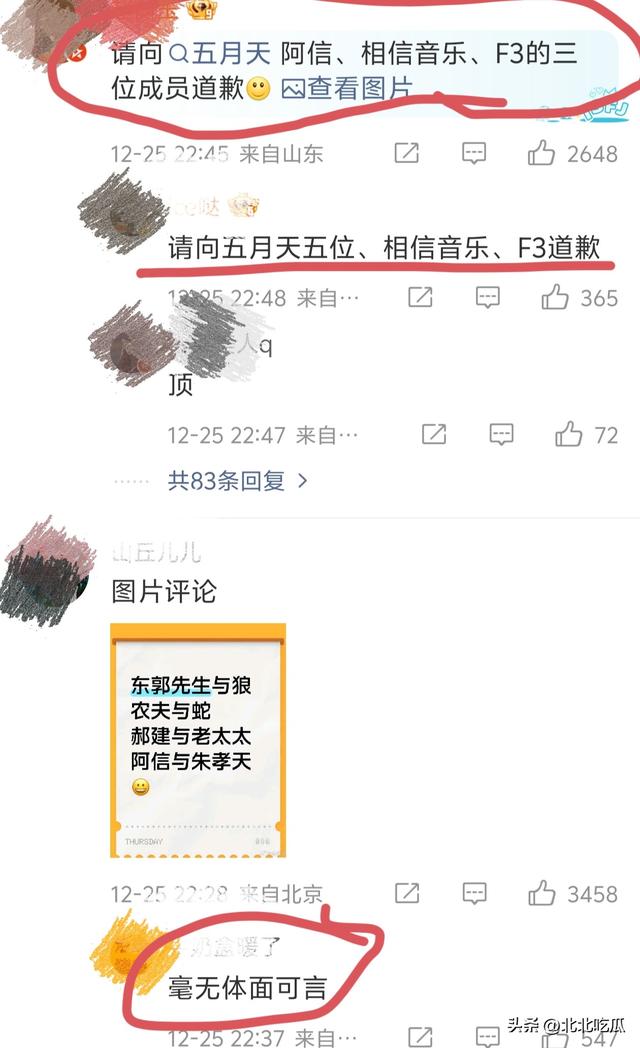The width and height of the screenshot is (640, 1048).
Task: Like the 顶 reply with 72 likes
Action: [569, 434]
